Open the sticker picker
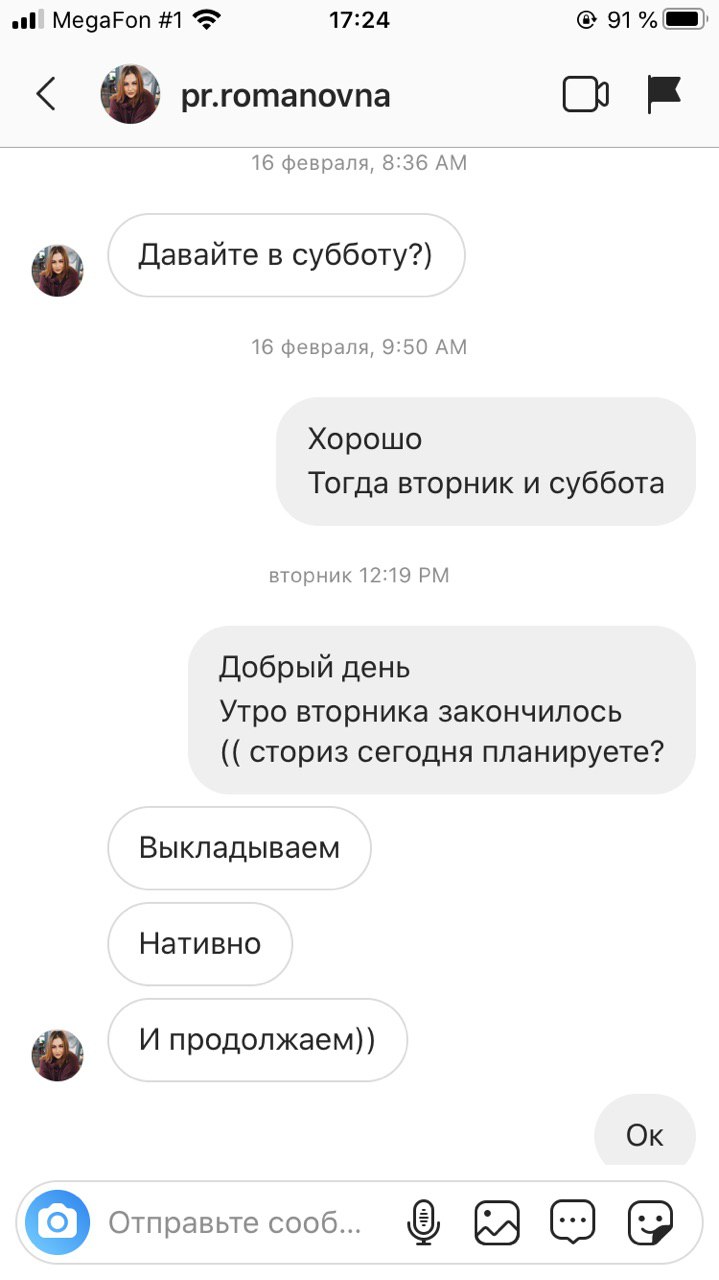The height and width of the screenshot is (1280, 719). pyautogui.click(x=650, y=1222)
